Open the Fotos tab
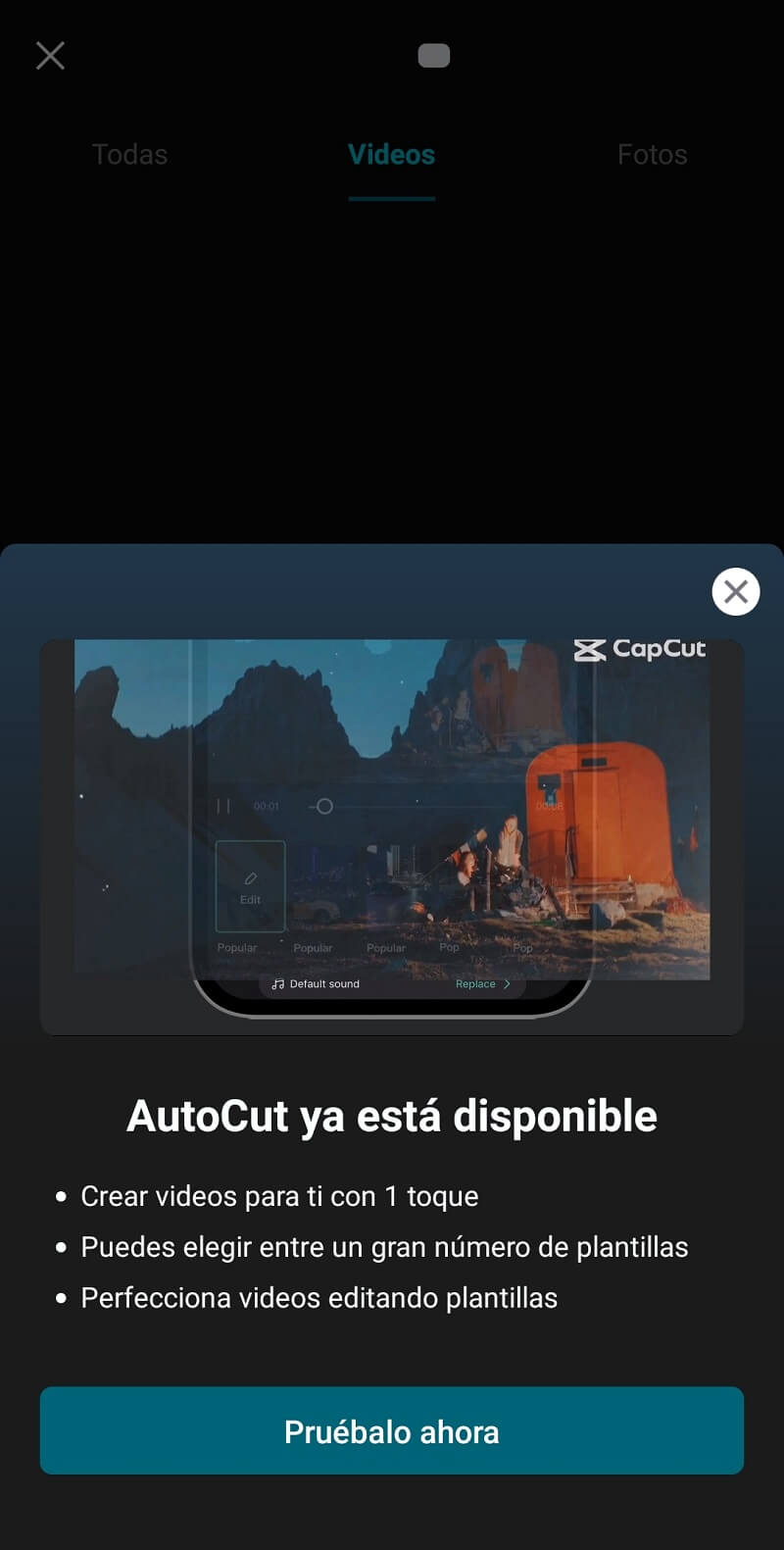The height and width of the screenshot is (1550, 784). click(652, 154)
